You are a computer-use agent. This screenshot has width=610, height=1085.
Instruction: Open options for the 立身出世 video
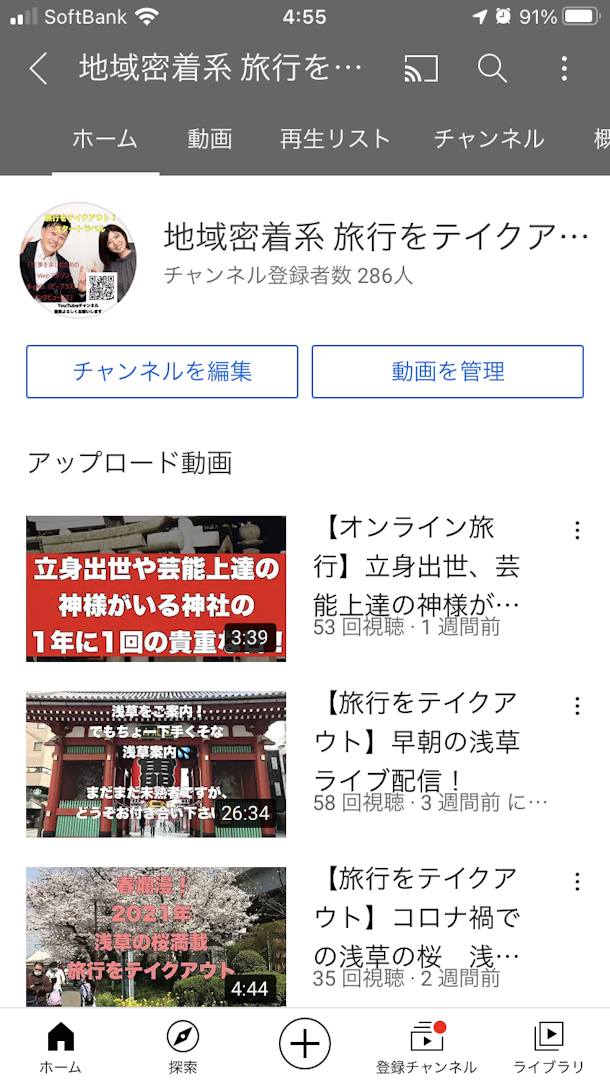577,531
